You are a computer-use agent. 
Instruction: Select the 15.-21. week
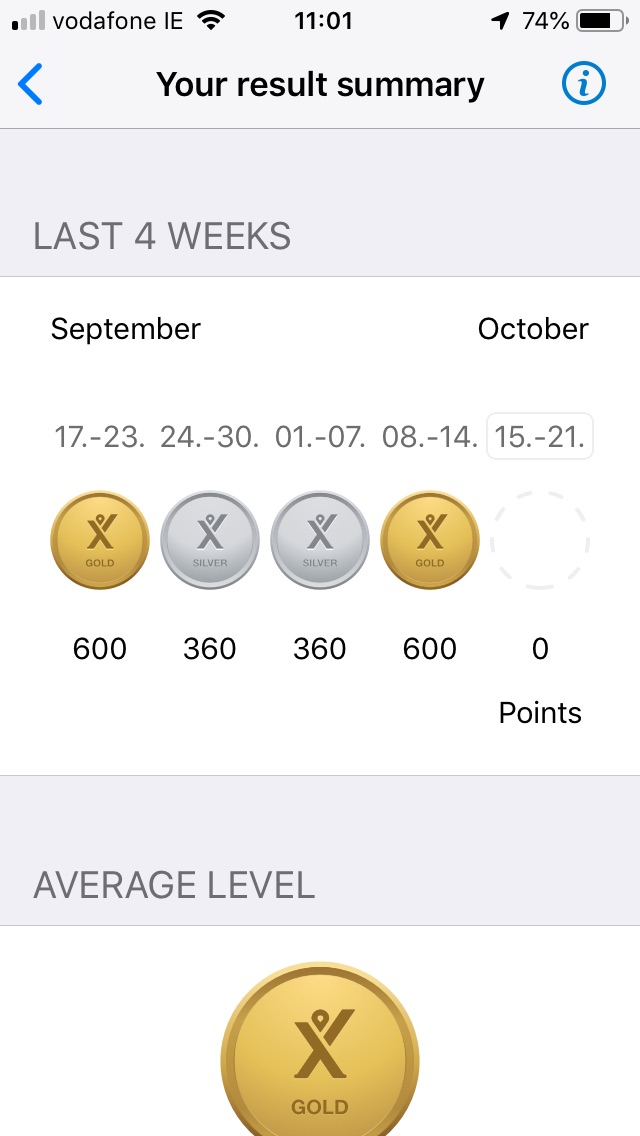click(540, 437)
